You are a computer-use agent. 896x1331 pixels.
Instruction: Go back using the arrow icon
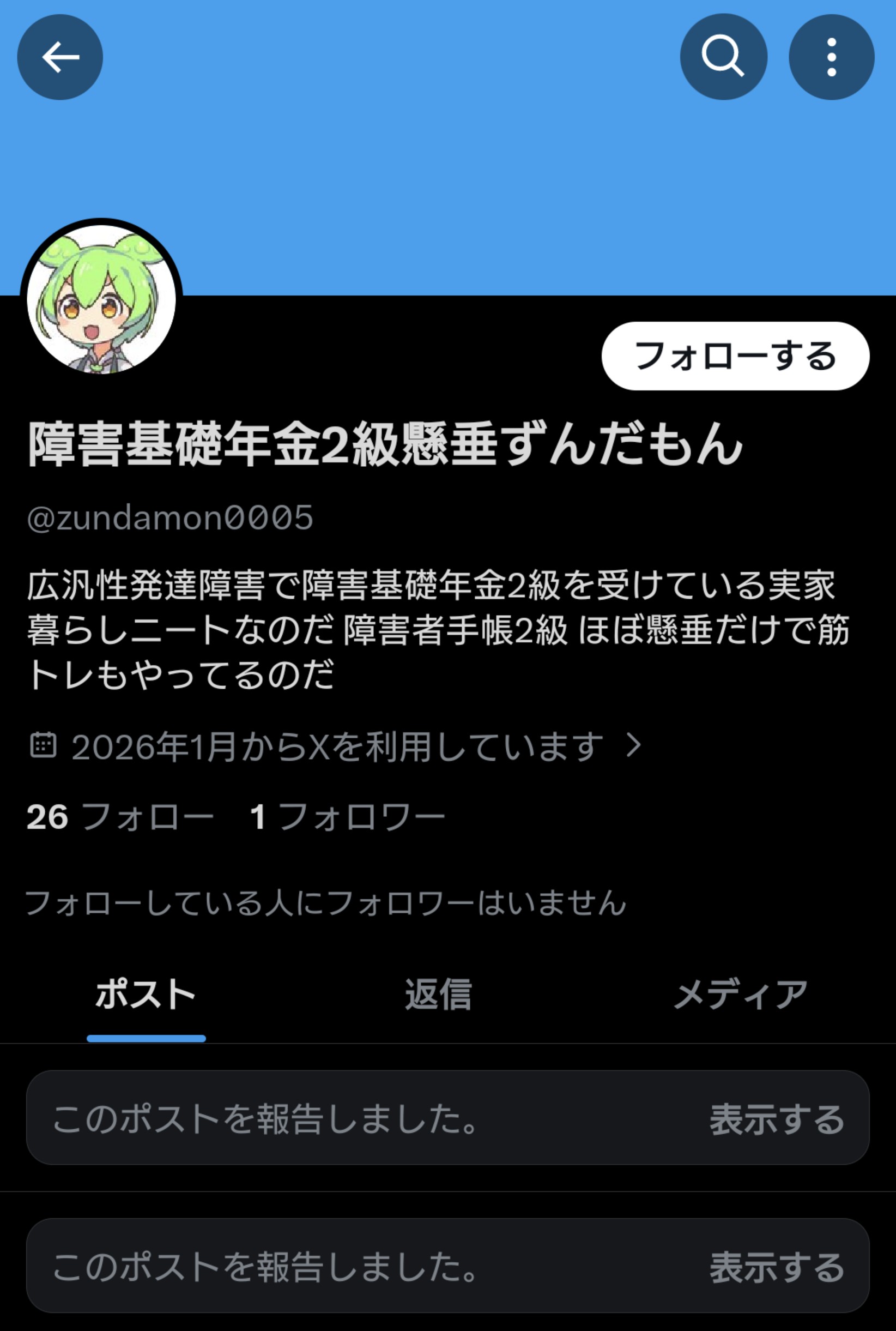pos(60,57)
